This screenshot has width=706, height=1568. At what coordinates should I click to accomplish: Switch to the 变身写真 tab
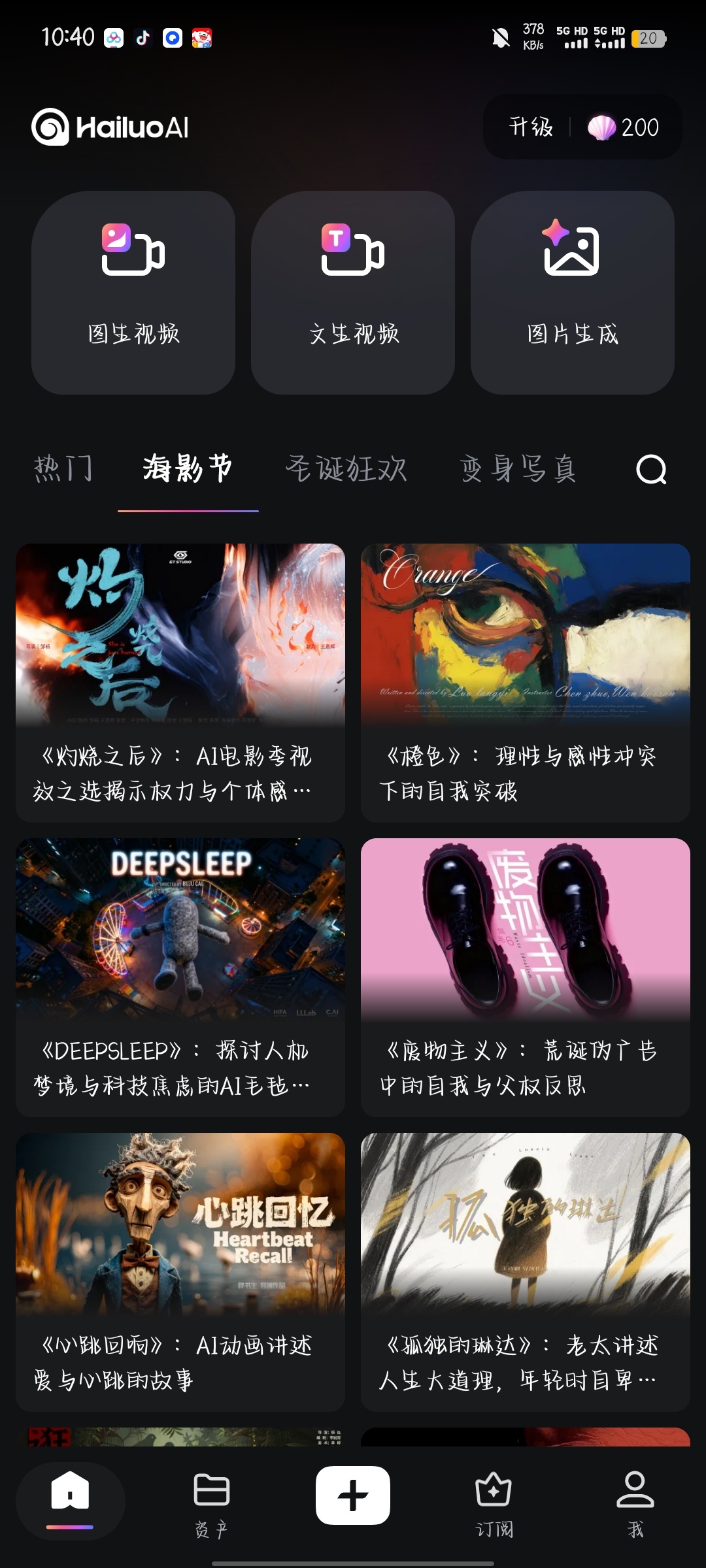point(518,469)
